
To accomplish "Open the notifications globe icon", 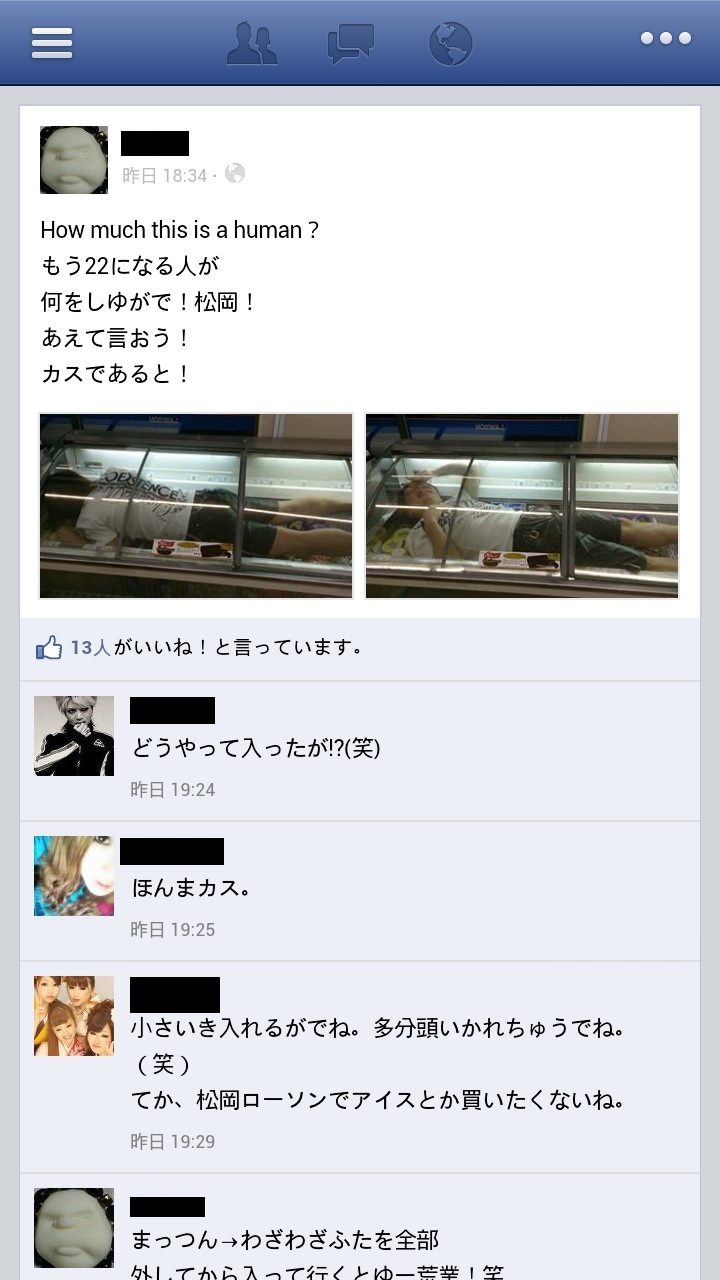I will pyautogui.click(x=450, y=43).
